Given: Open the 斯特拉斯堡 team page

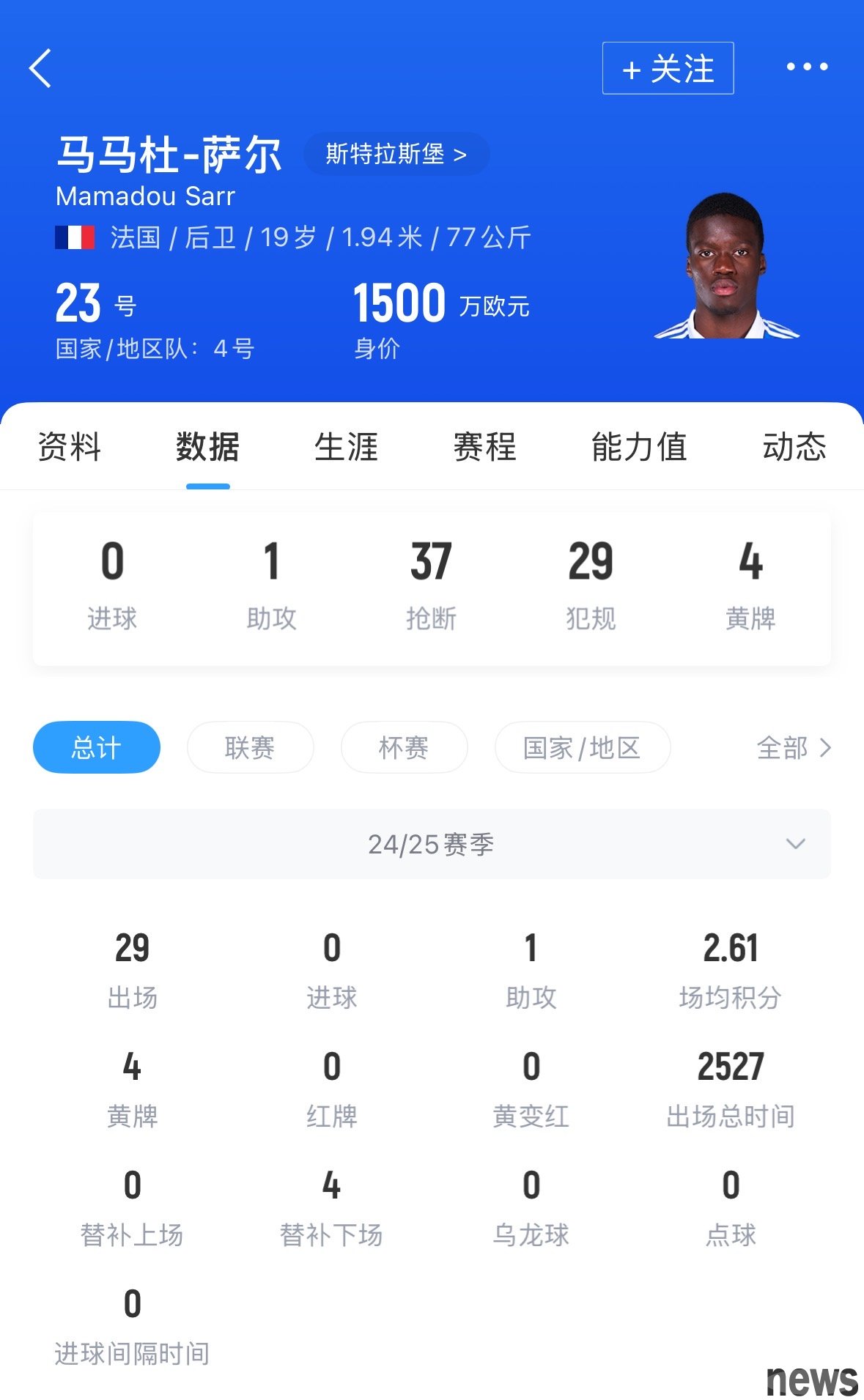Looking at the screenshot, I should point(396,154).
